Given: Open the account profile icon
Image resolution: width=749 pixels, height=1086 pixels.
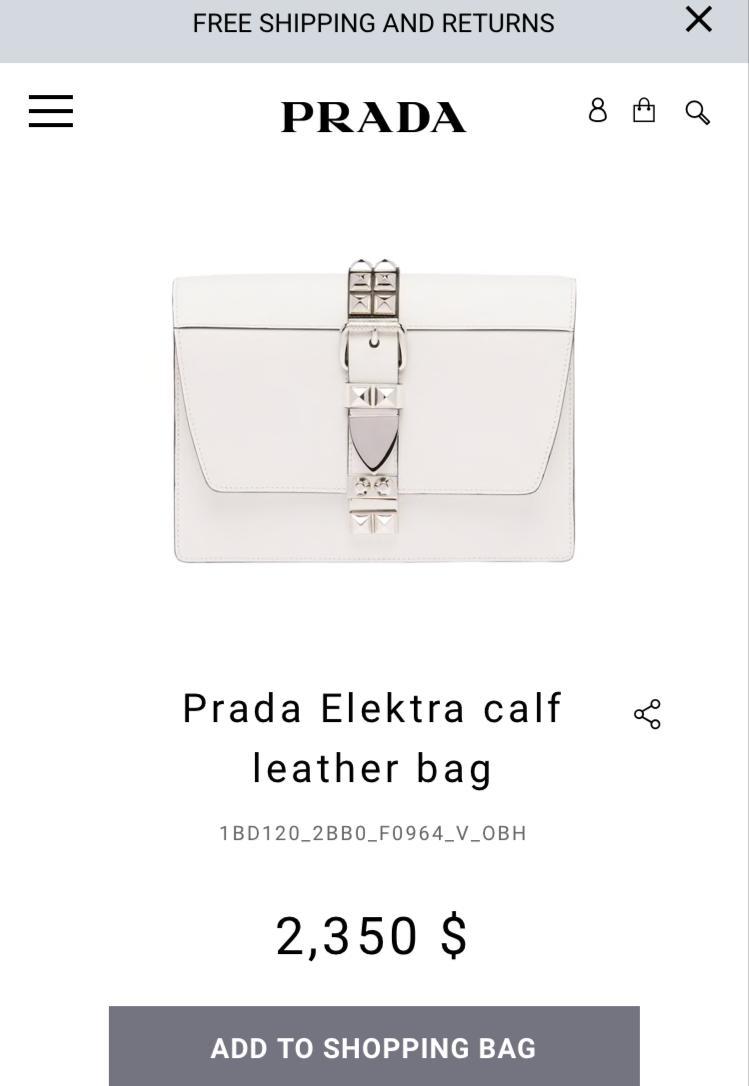Looking at the screenshot, I should (x=598, y=110).
